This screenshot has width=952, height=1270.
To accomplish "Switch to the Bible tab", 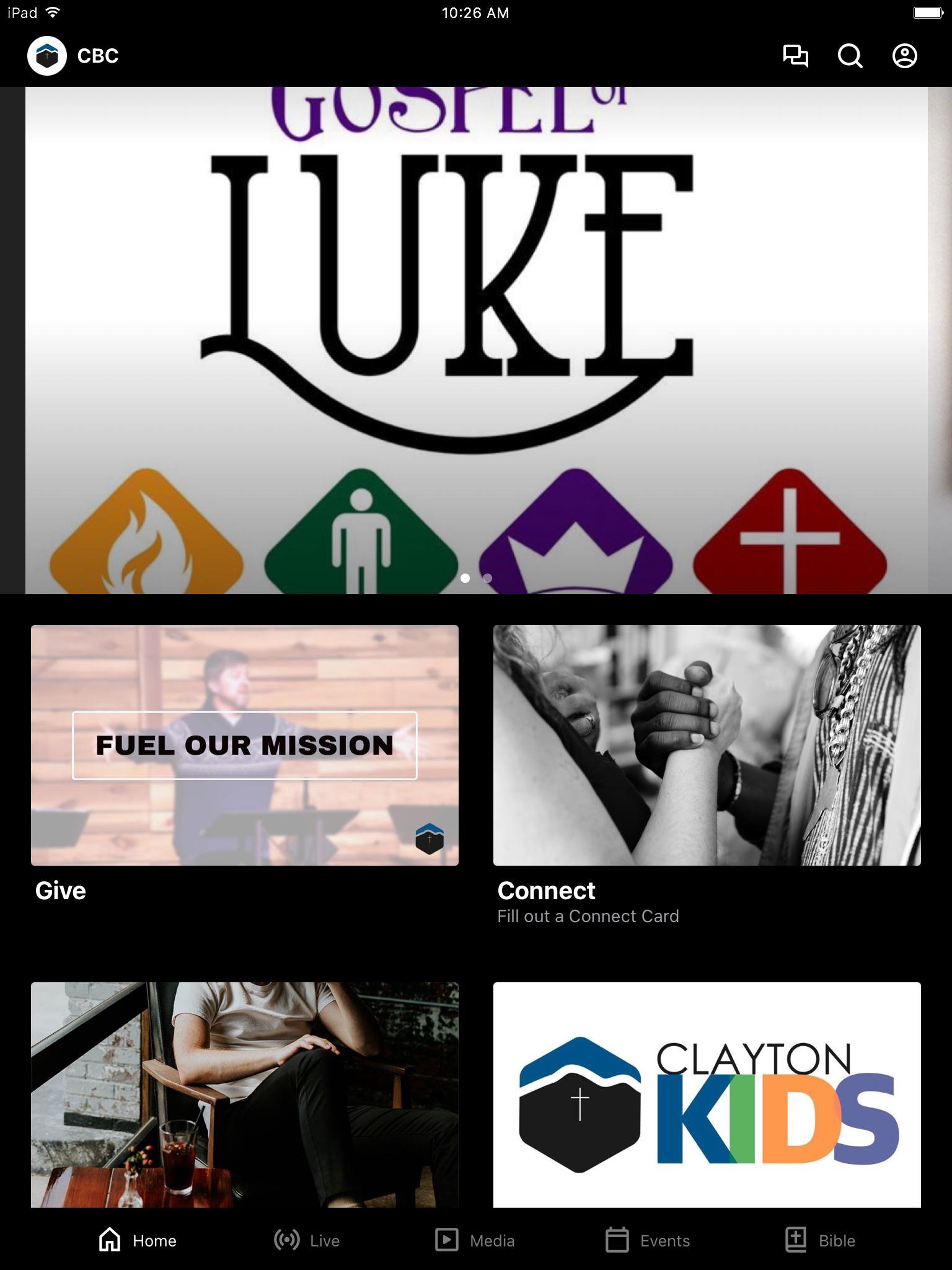I will point(820,1240).
